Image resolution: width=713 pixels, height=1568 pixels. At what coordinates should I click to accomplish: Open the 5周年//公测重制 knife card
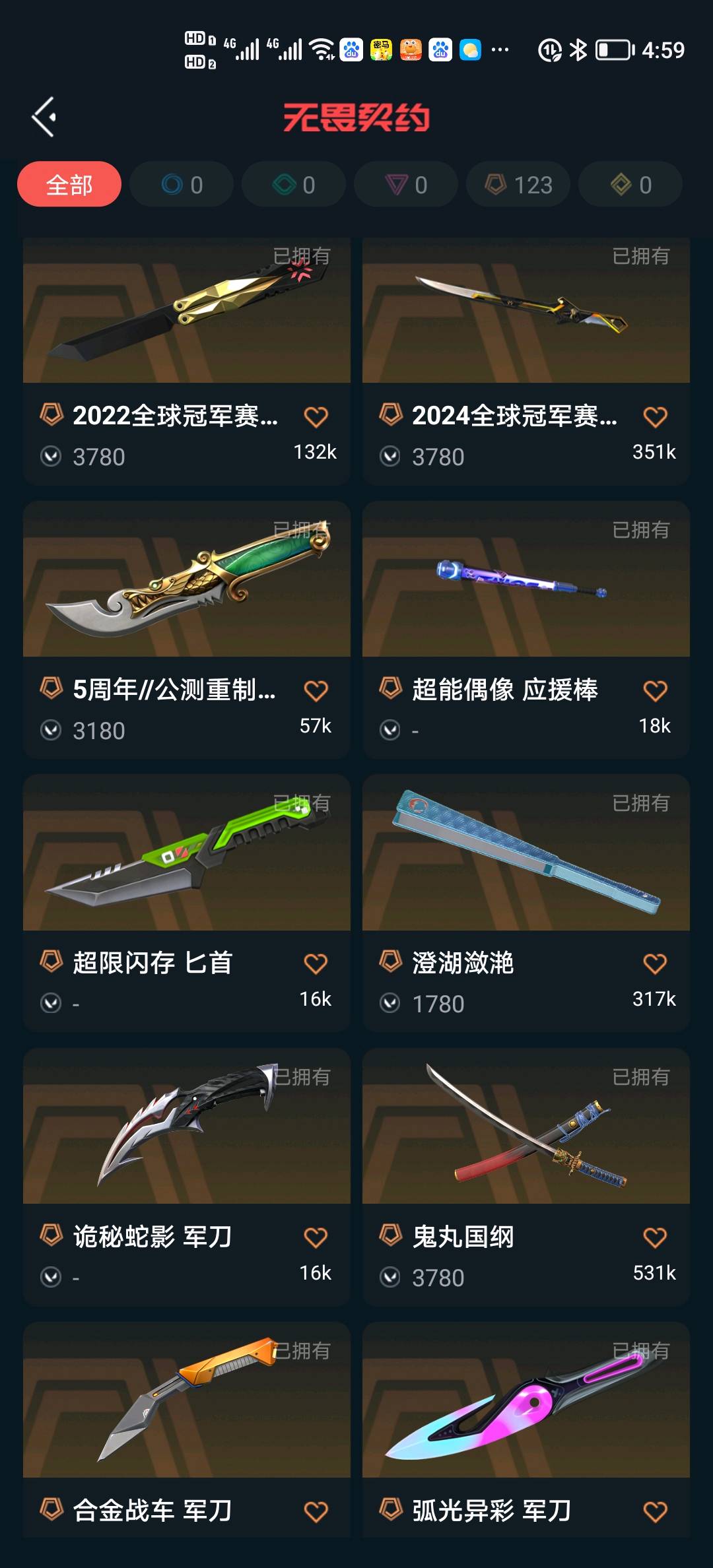(x=186, y=581)
